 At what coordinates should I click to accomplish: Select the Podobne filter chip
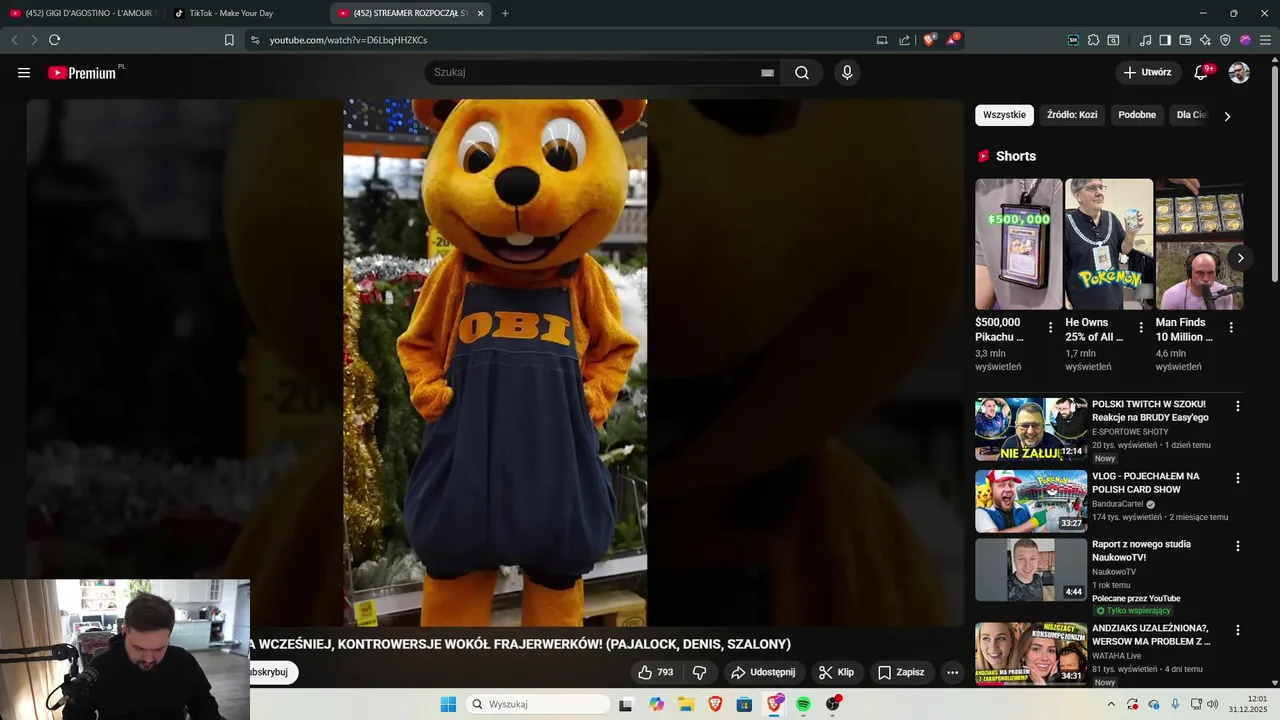click(x=1137, y=115)
